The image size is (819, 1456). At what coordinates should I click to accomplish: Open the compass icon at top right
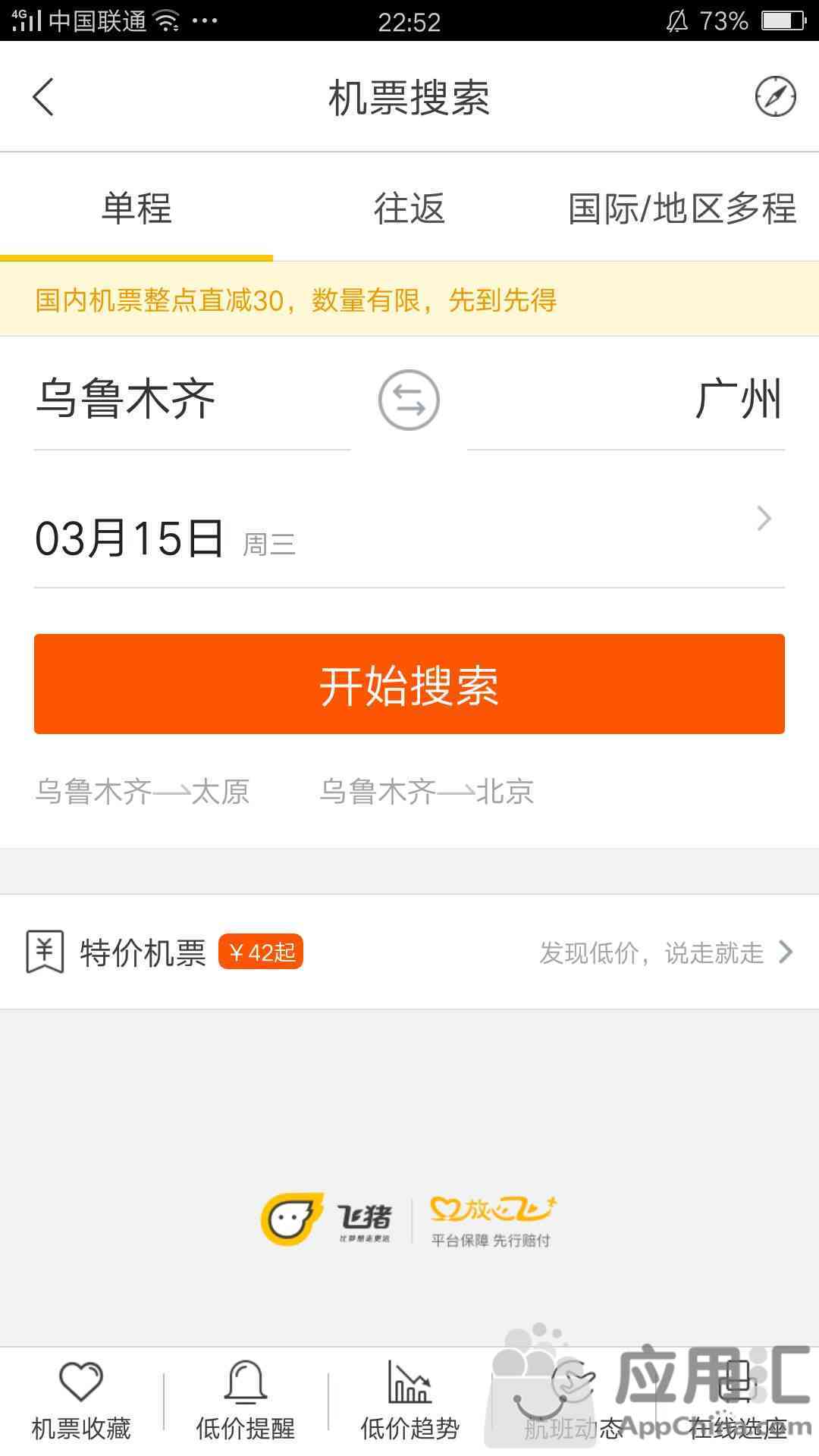click(775, 96)
